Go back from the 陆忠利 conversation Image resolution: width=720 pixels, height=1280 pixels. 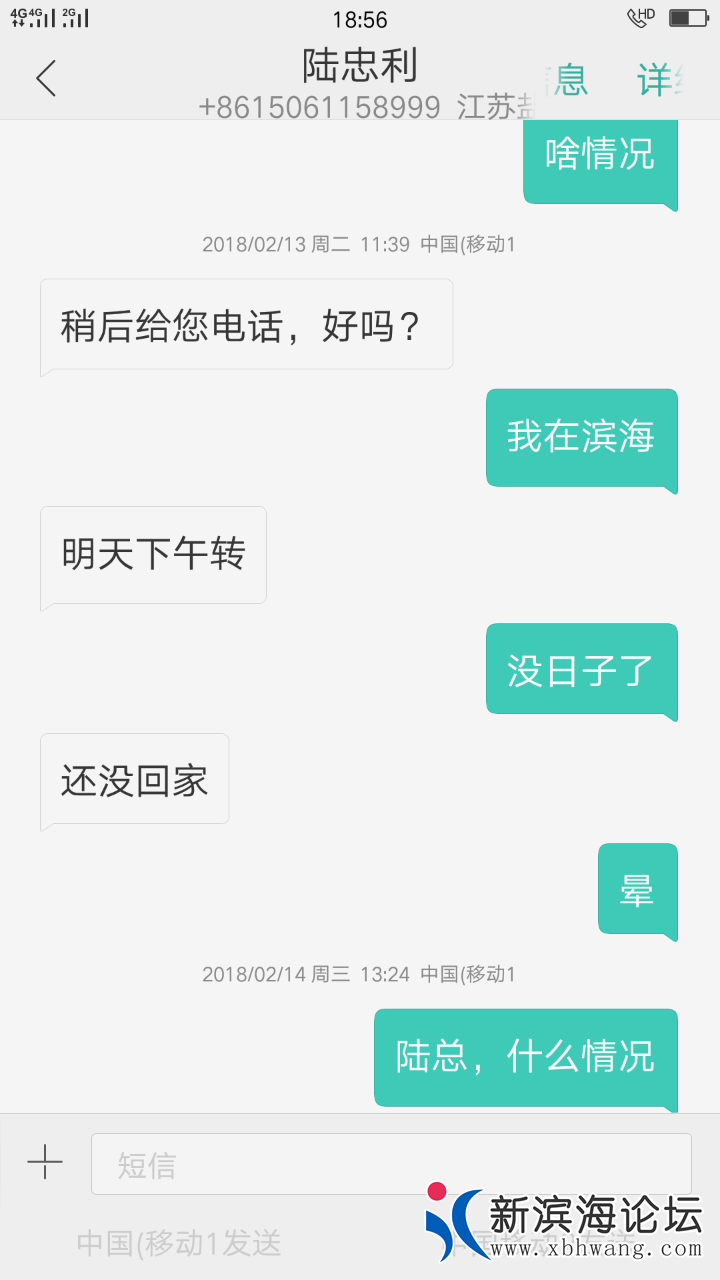pyautogui.click(x=46, y=78)
